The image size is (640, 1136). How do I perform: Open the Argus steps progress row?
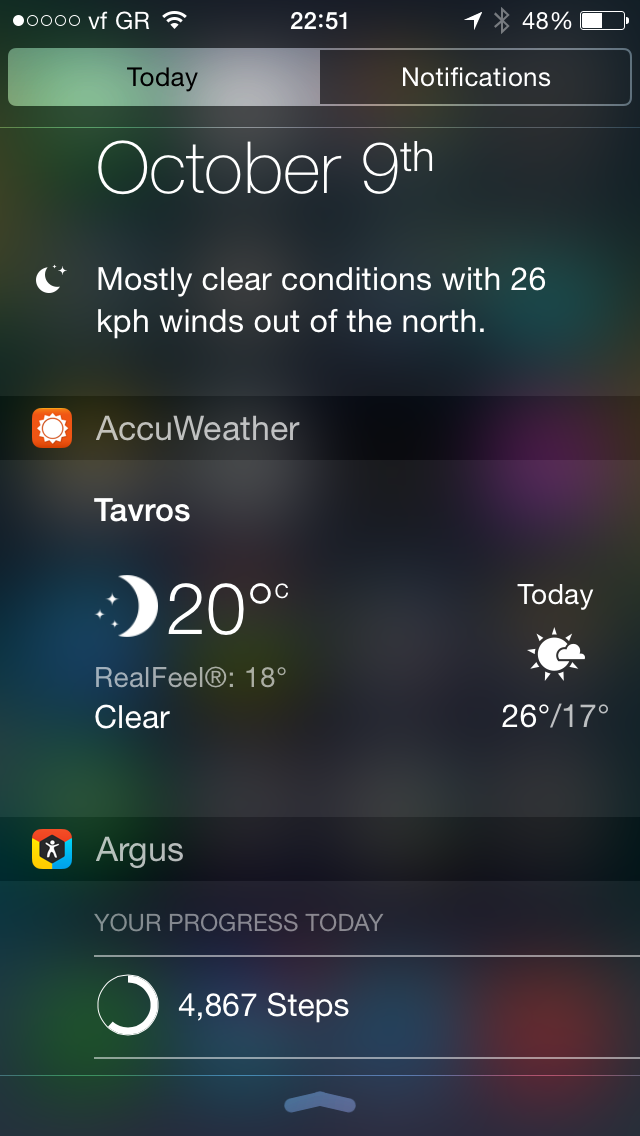click(x=367, y=1006)
